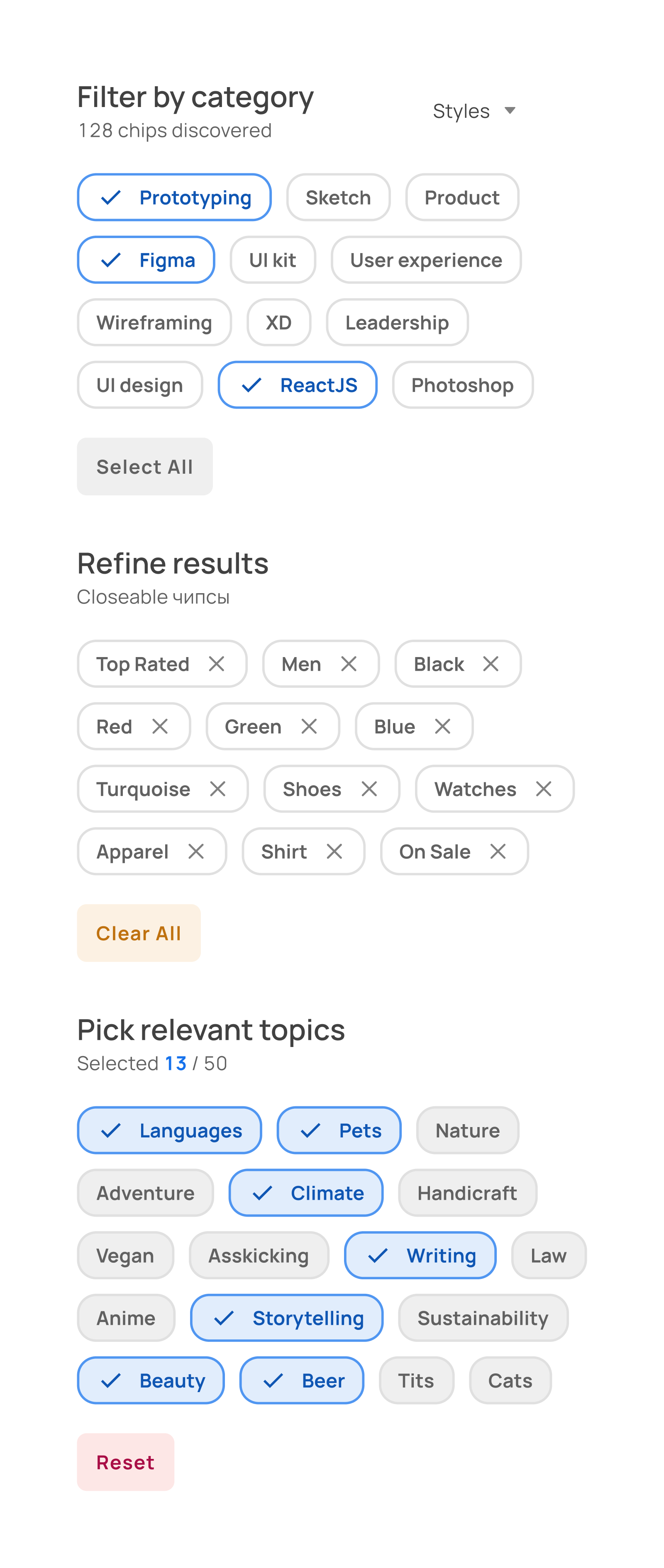Close the On Sale filter chip
This screenshot has height=1568, width=664.
tap(498, 852)
